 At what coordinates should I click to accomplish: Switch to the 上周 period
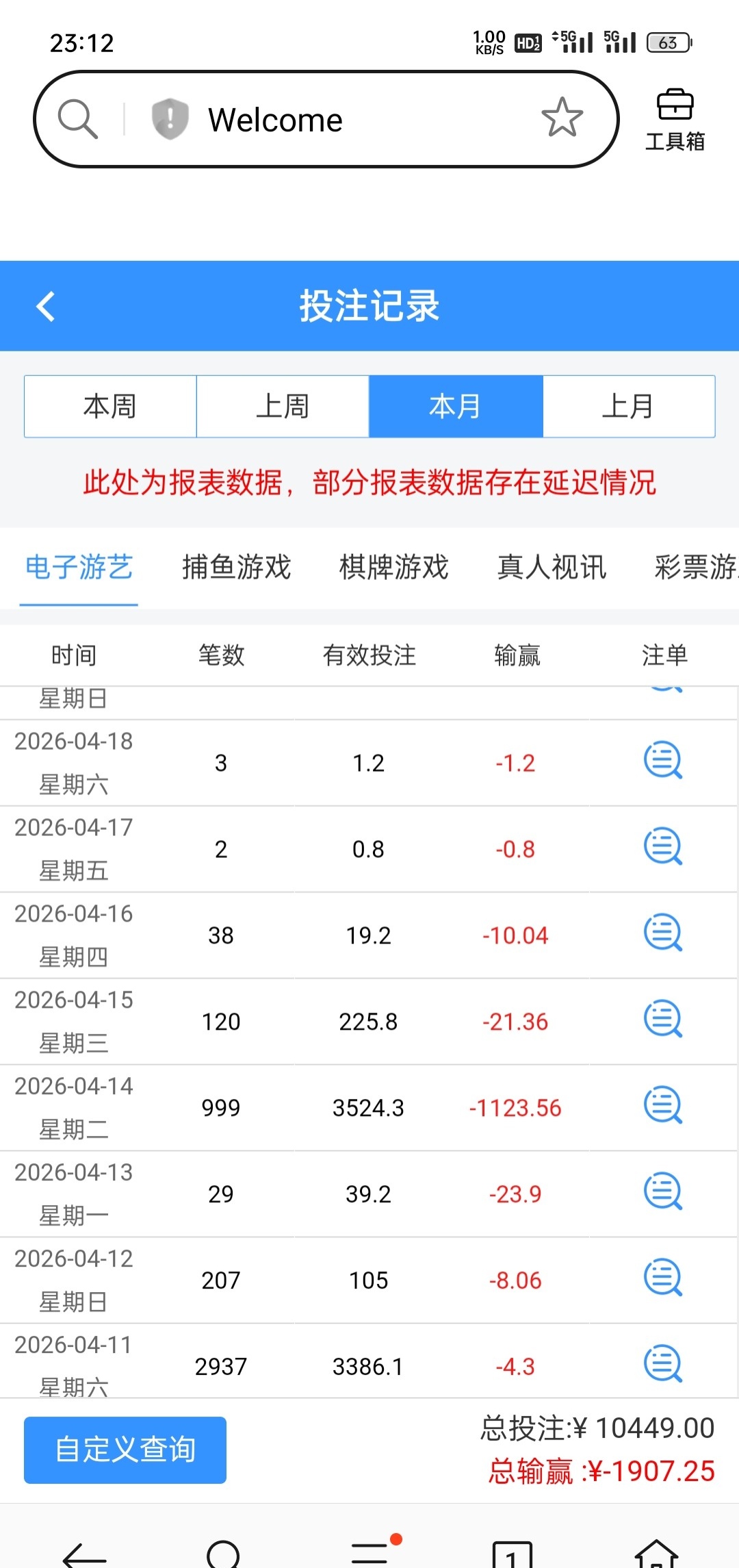[x=283, y=407]
